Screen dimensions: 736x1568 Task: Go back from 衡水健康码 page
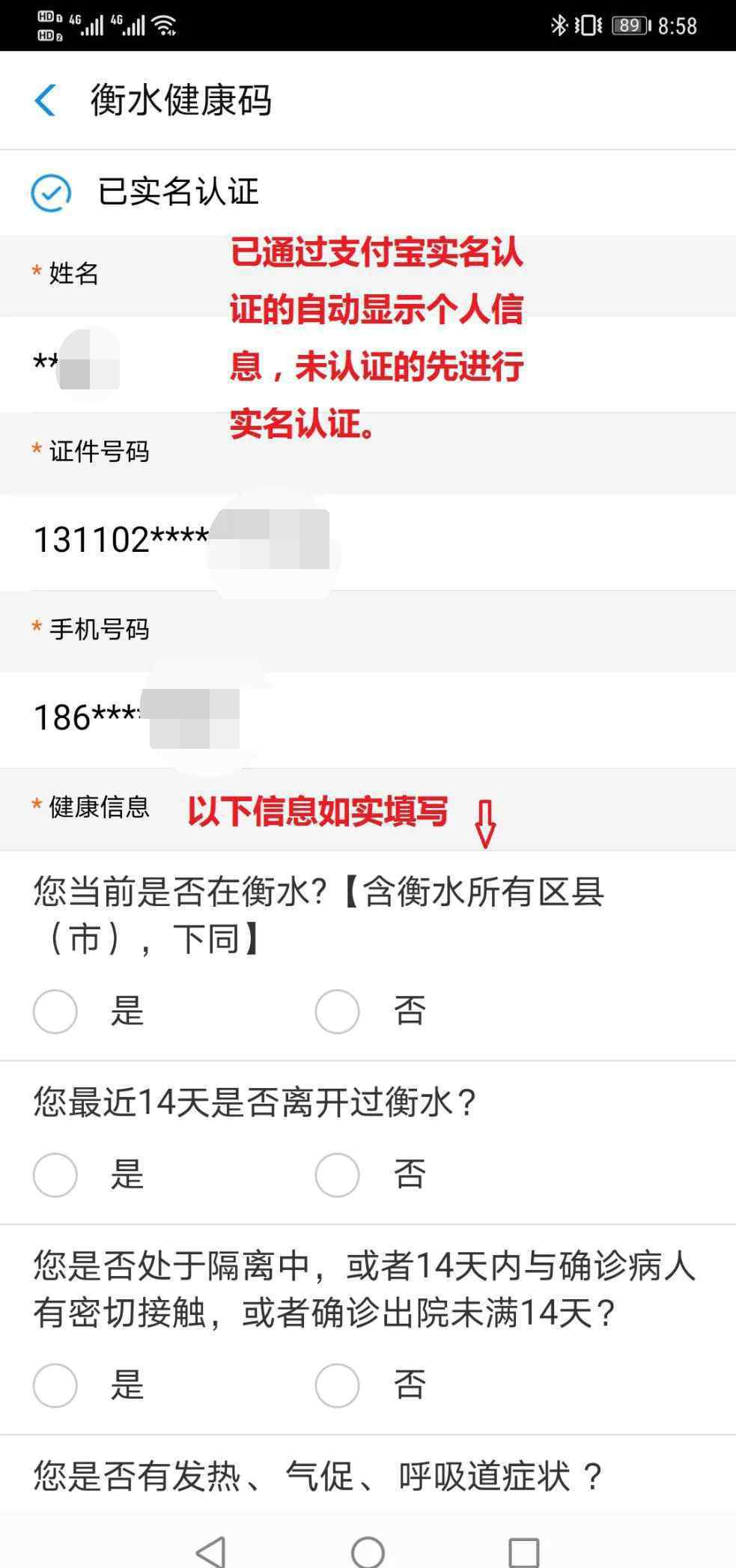45,100
